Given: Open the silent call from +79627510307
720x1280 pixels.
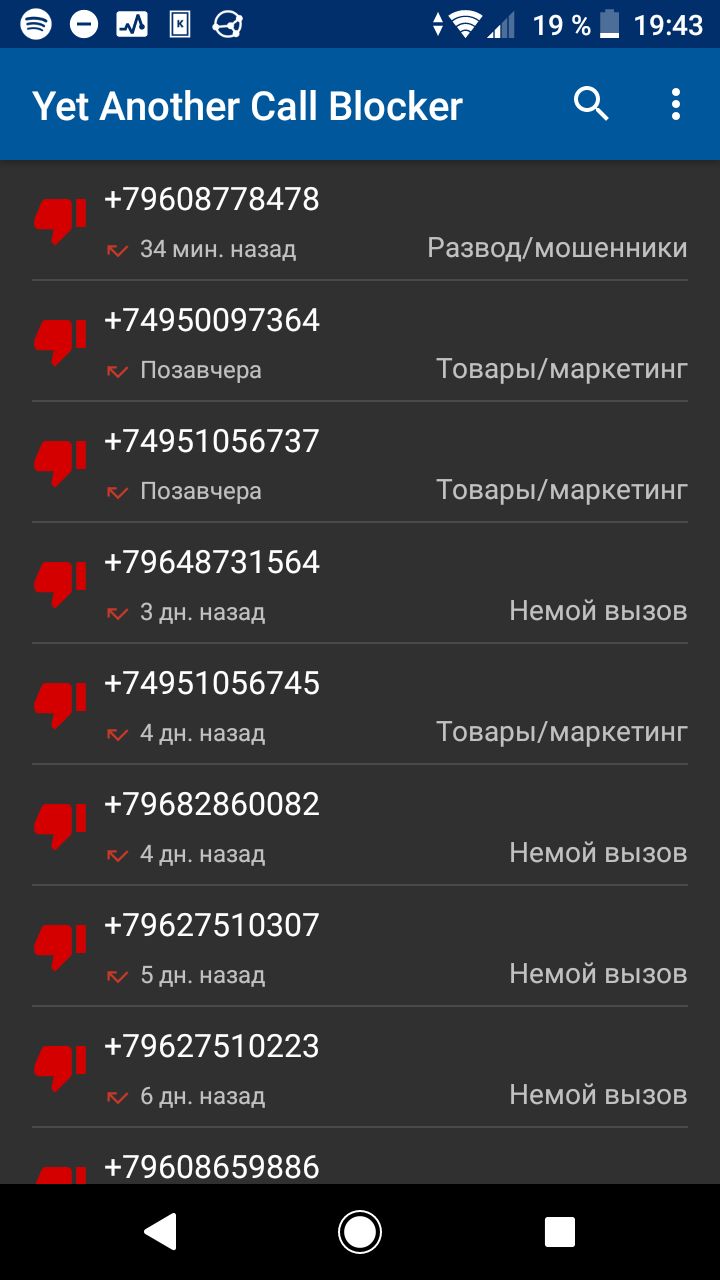Looking at the screenshot, I should (x=360, y=947).
